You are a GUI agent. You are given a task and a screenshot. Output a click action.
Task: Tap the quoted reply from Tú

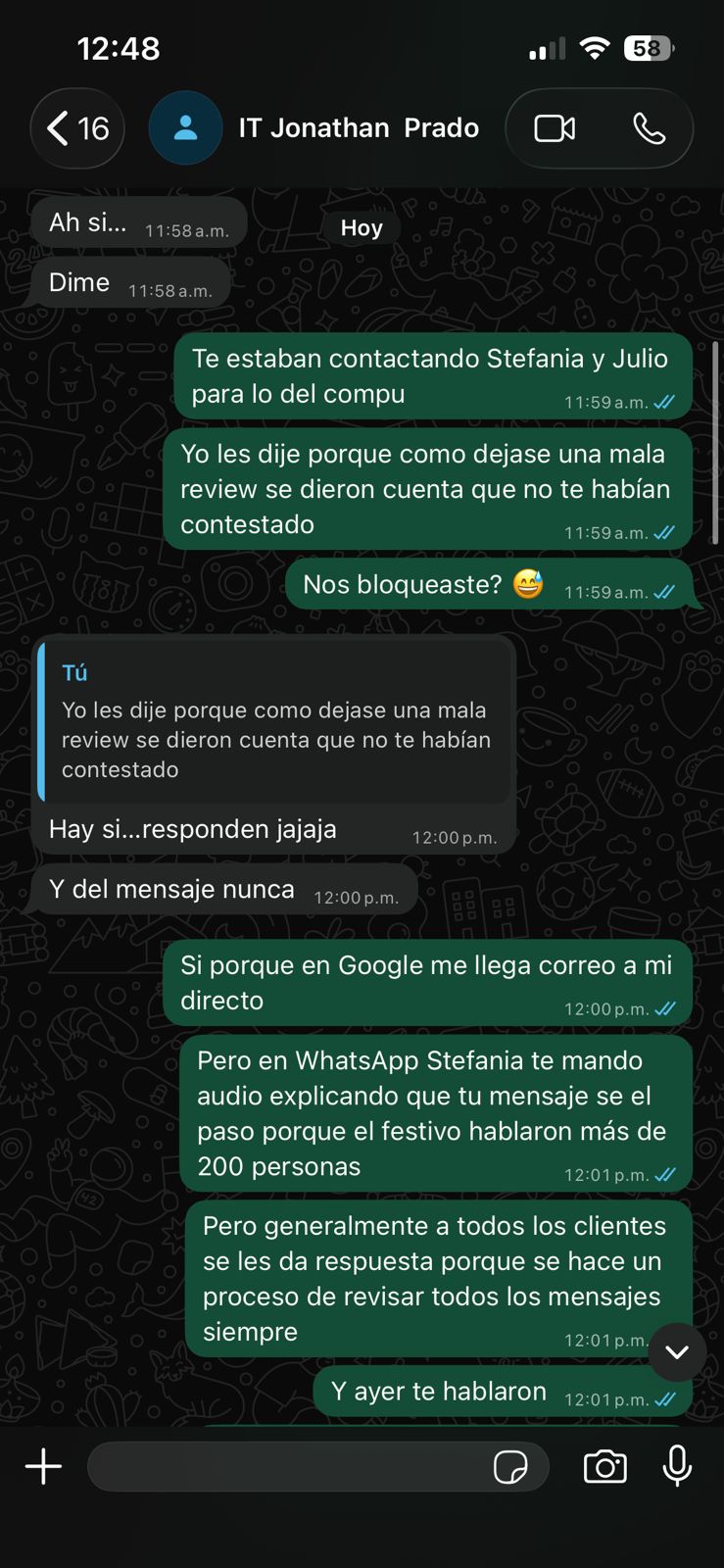pyautogui.click(x=275, y=723)
